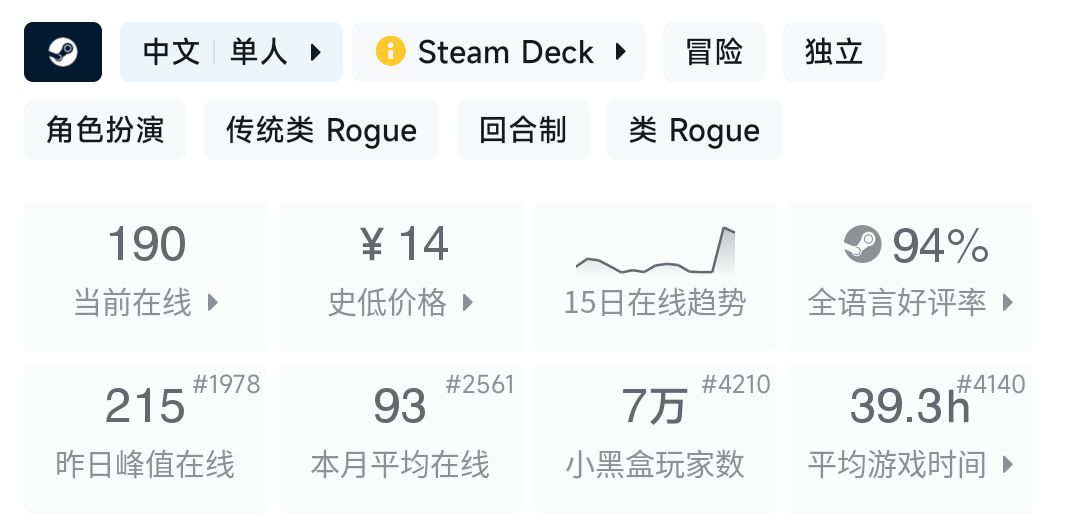View 全语言好评率 review breakdown

coord(910,276)
